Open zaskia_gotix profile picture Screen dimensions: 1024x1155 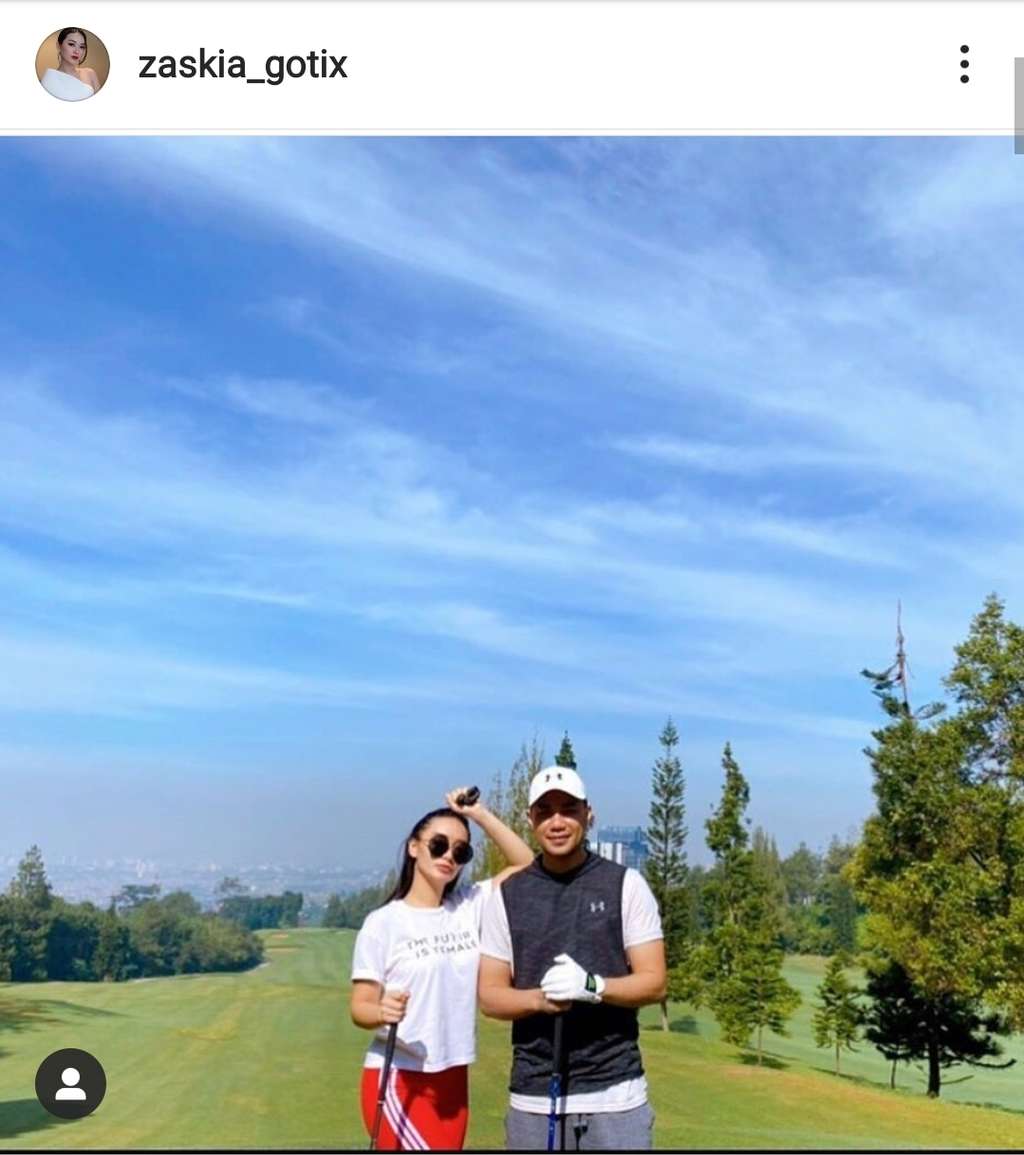(72, 65)
